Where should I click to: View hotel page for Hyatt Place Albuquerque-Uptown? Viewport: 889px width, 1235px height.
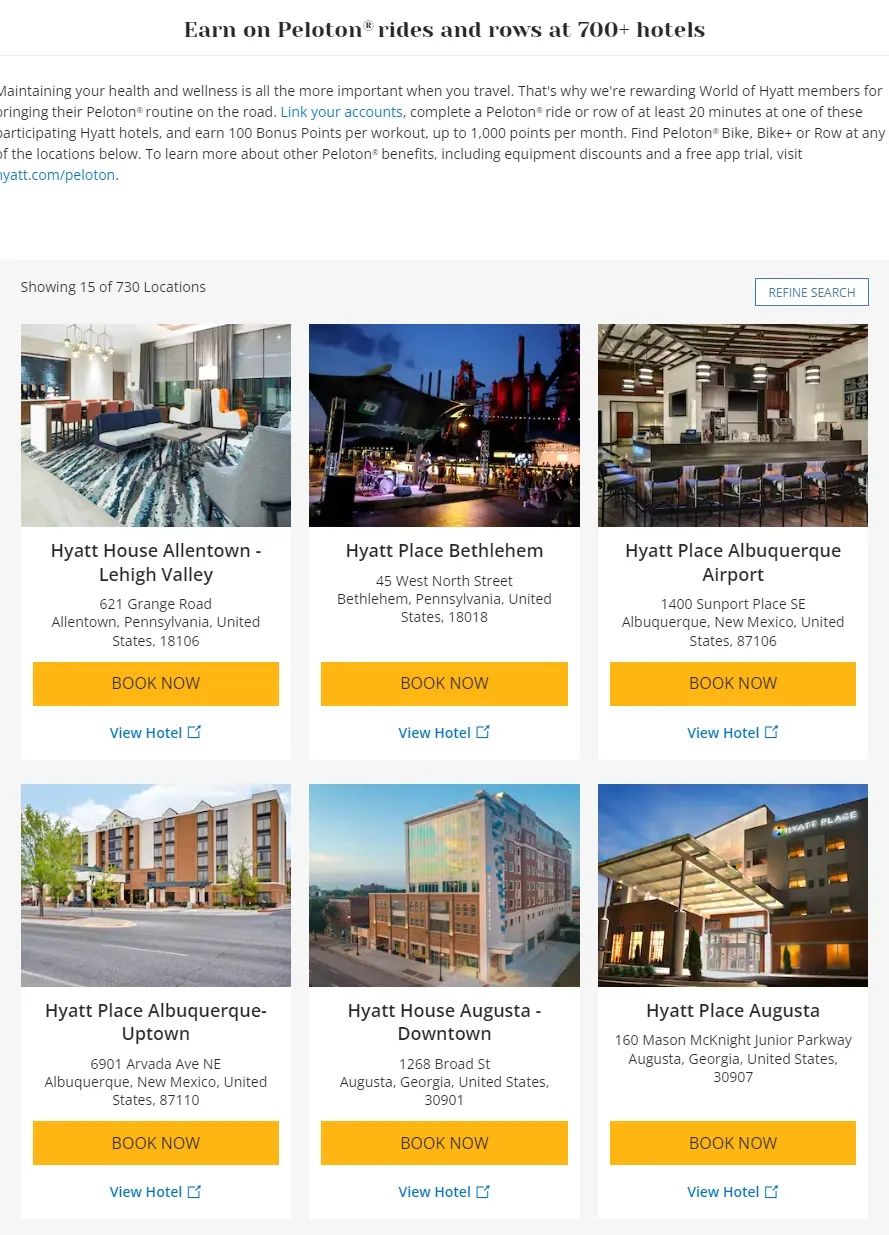pos(155,1192)
